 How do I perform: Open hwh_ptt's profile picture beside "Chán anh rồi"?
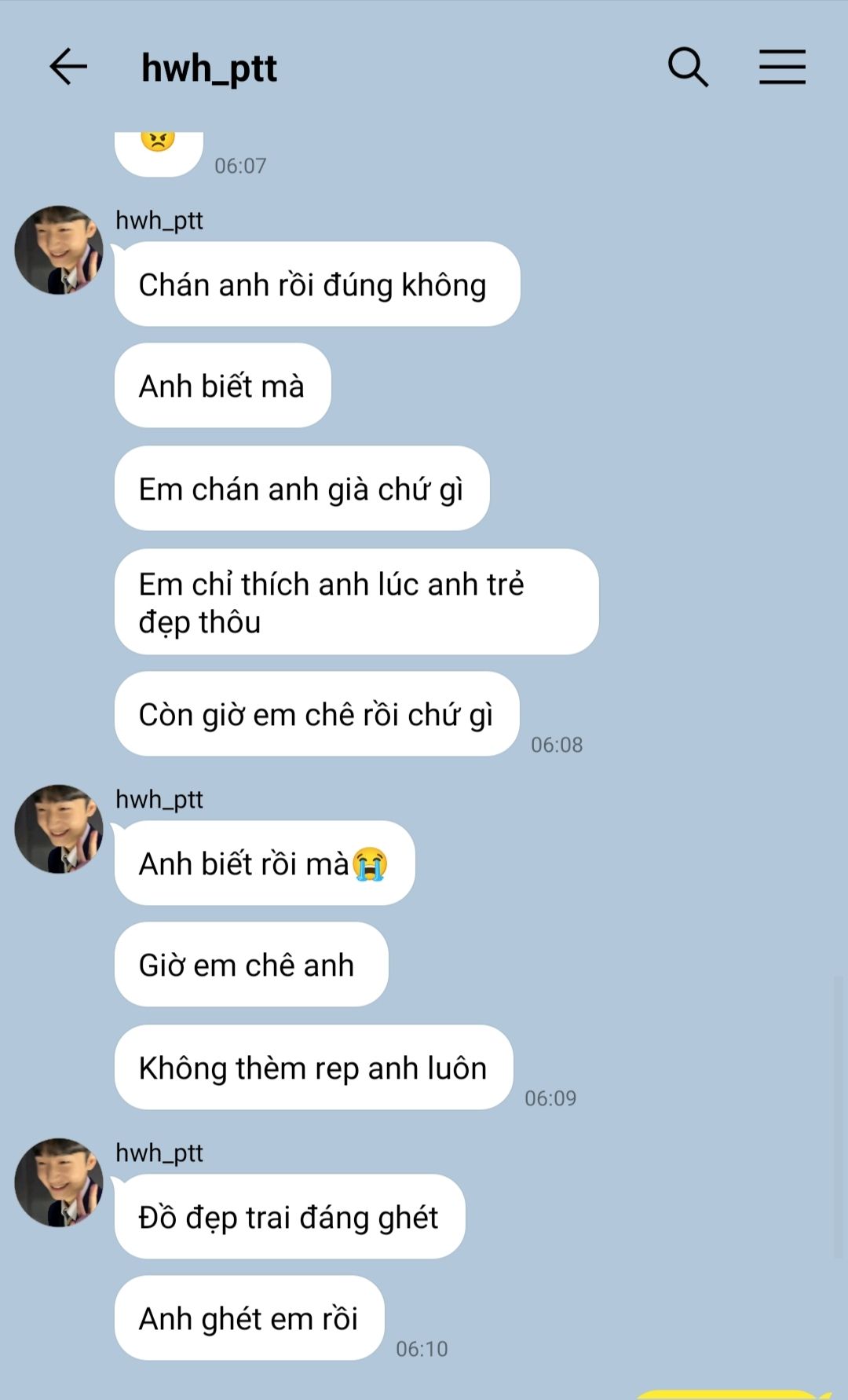(x=59, y=250)
